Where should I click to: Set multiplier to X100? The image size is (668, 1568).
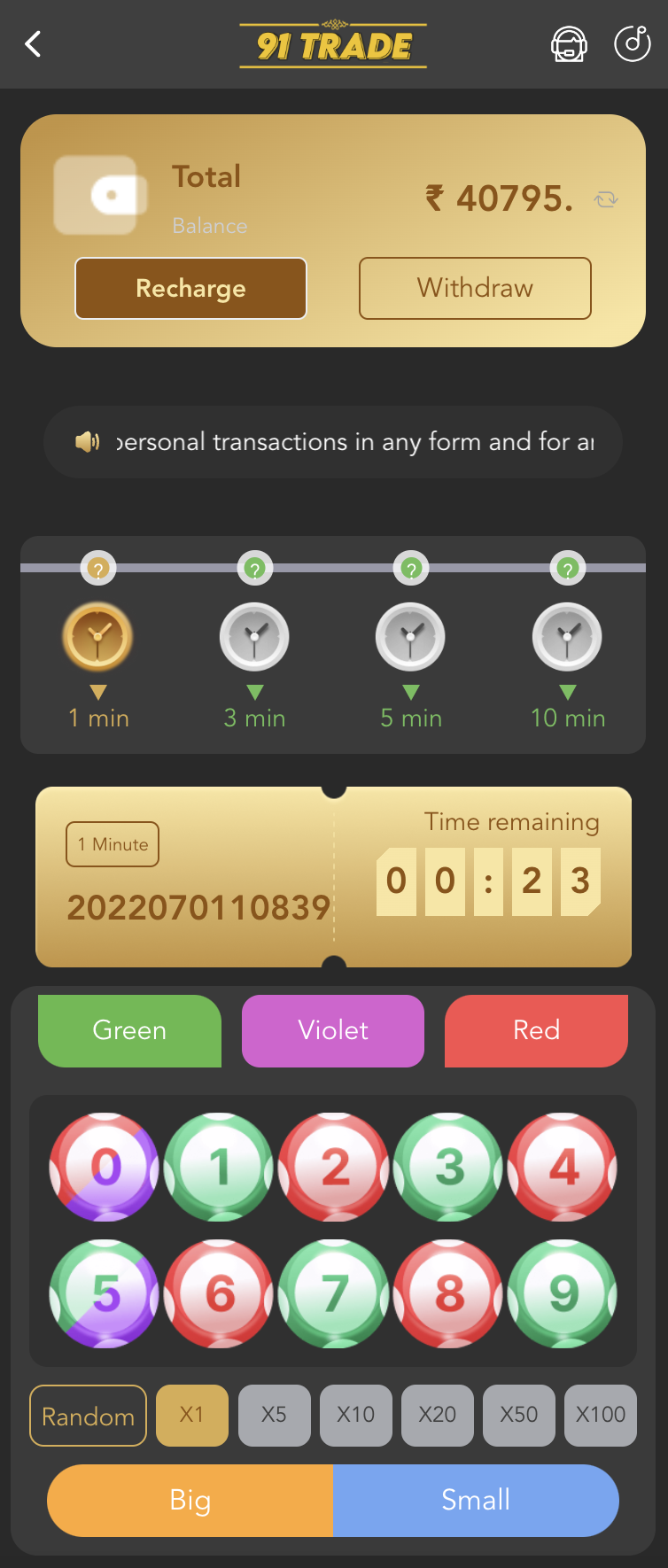pos(601,1416)
